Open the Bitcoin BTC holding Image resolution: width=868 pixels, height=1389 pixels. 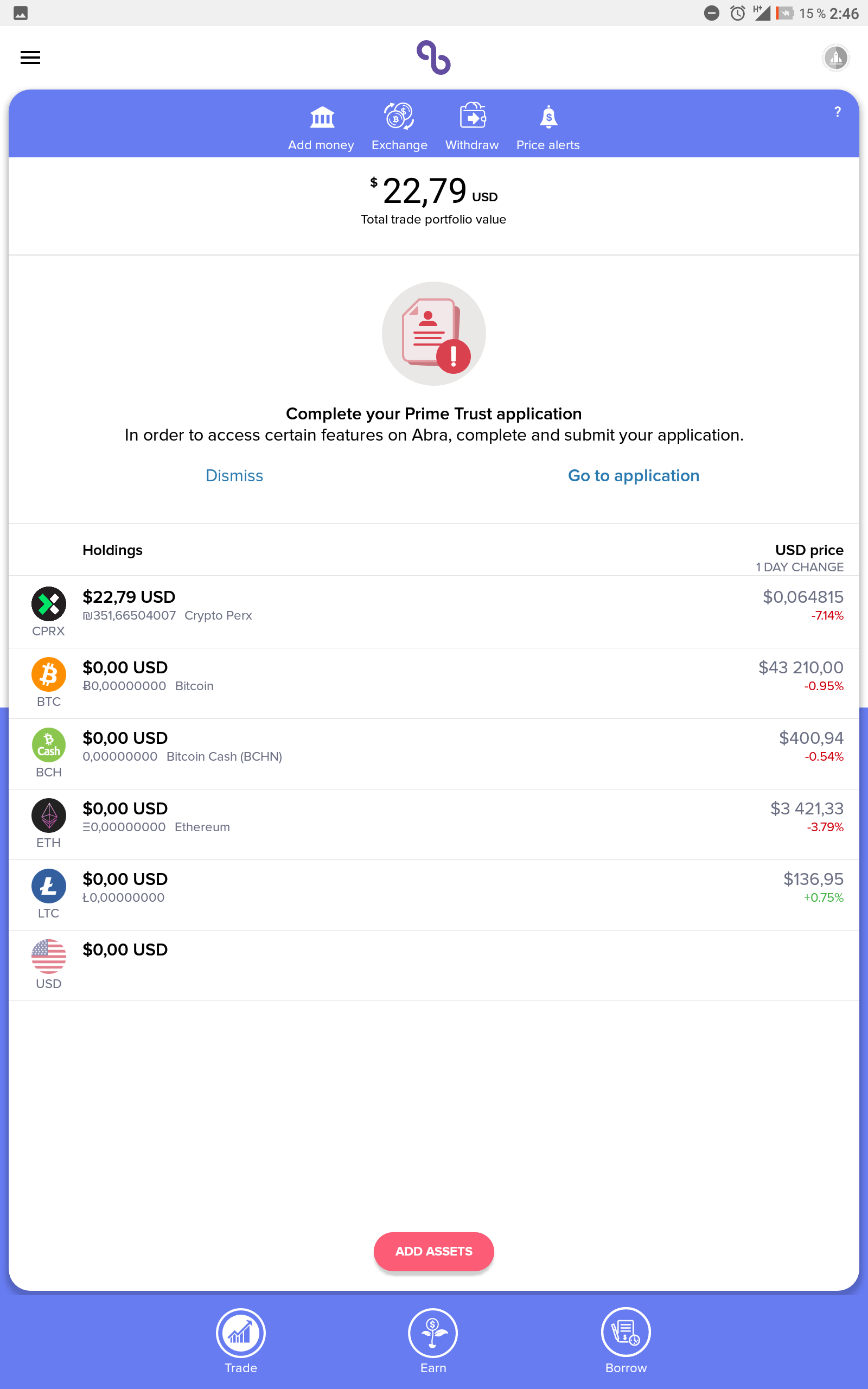pos(434,683)
